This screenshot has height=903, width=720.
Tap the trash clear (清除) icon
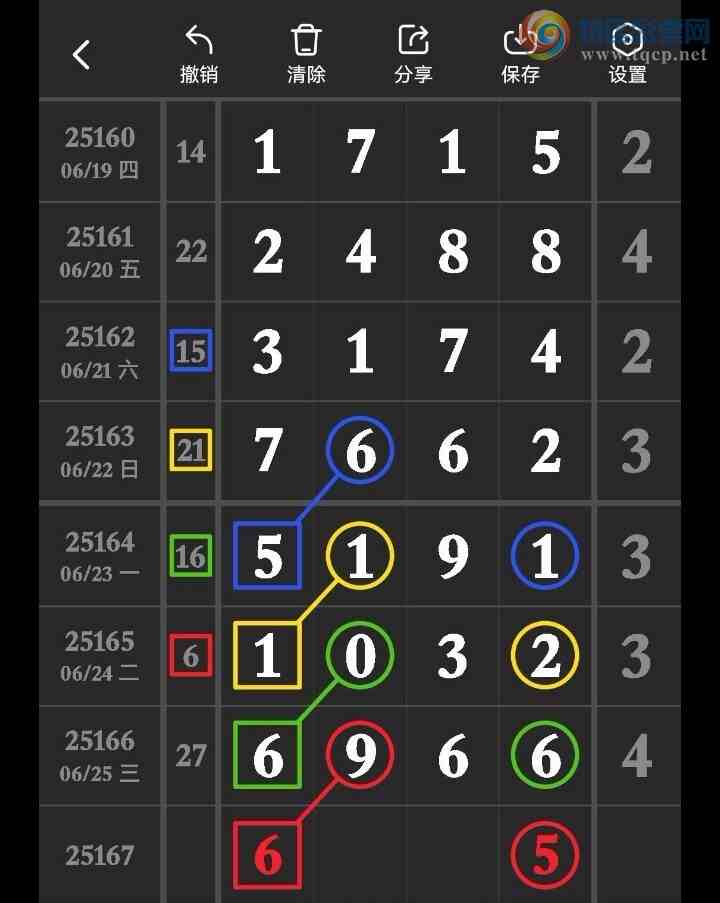[305, 41]
